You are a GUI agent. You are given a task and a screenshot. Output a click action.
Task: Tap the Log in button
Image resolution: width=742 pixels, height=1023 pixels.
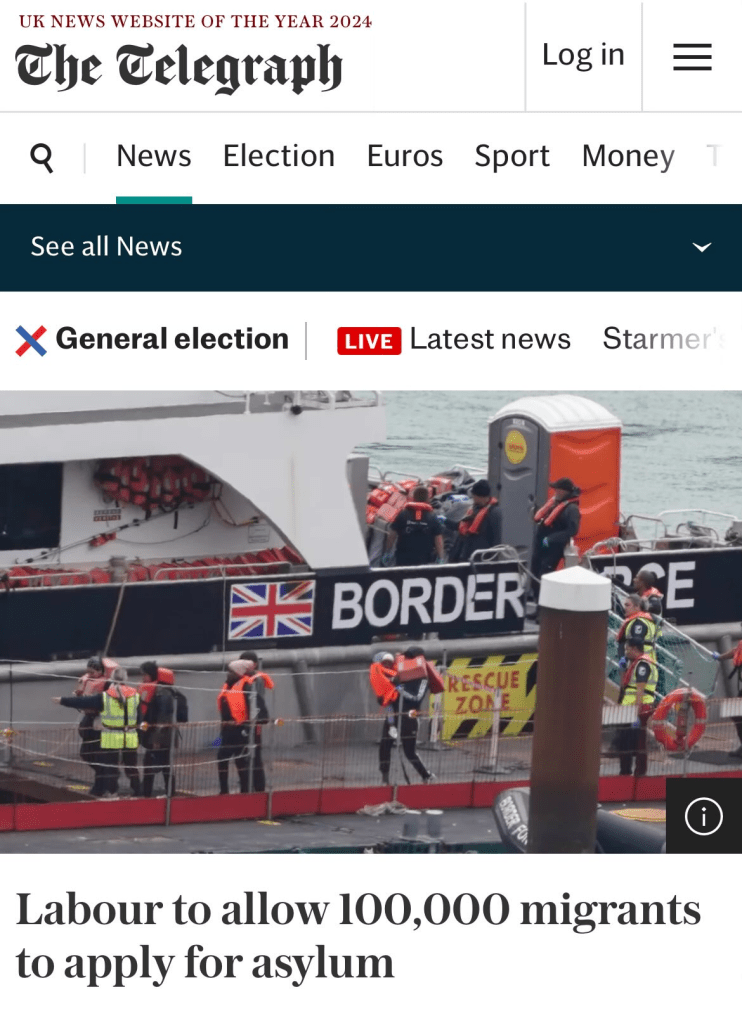point(583,55)
